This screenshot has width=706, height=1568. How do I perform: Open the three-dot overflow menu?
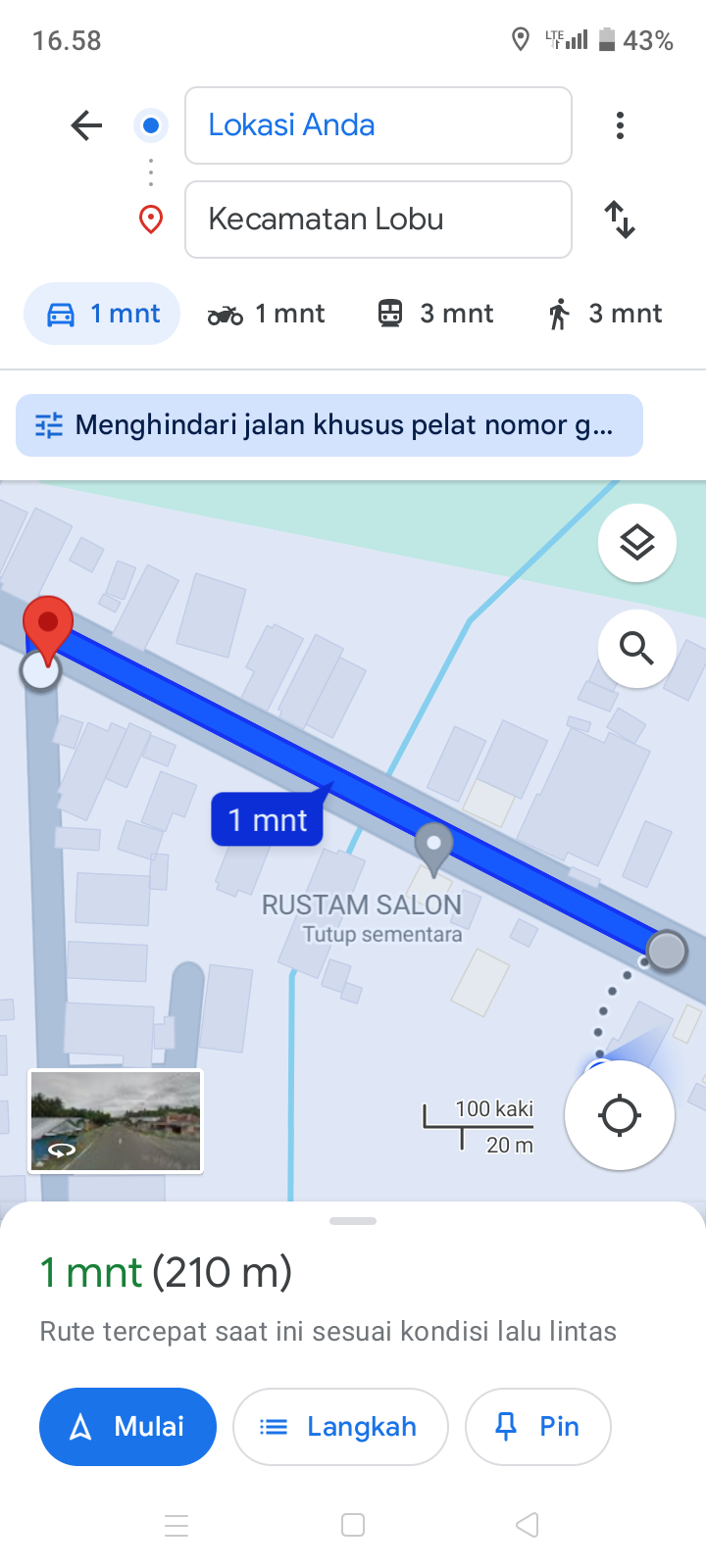click(620, 125)
